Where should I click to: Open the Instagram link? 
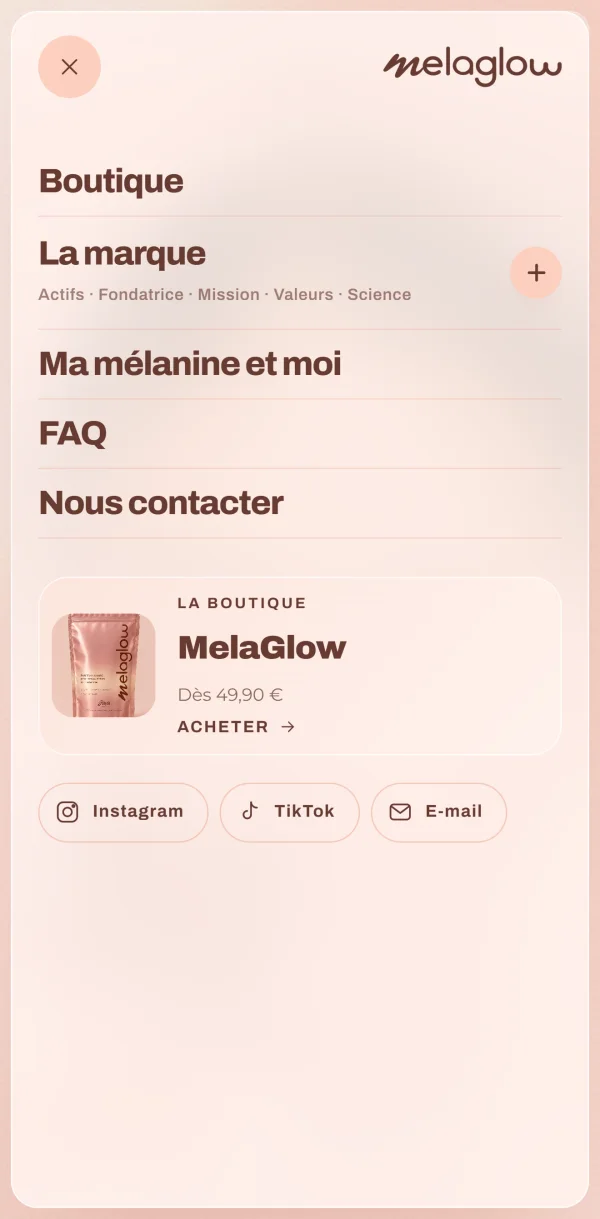coord(123,812)
